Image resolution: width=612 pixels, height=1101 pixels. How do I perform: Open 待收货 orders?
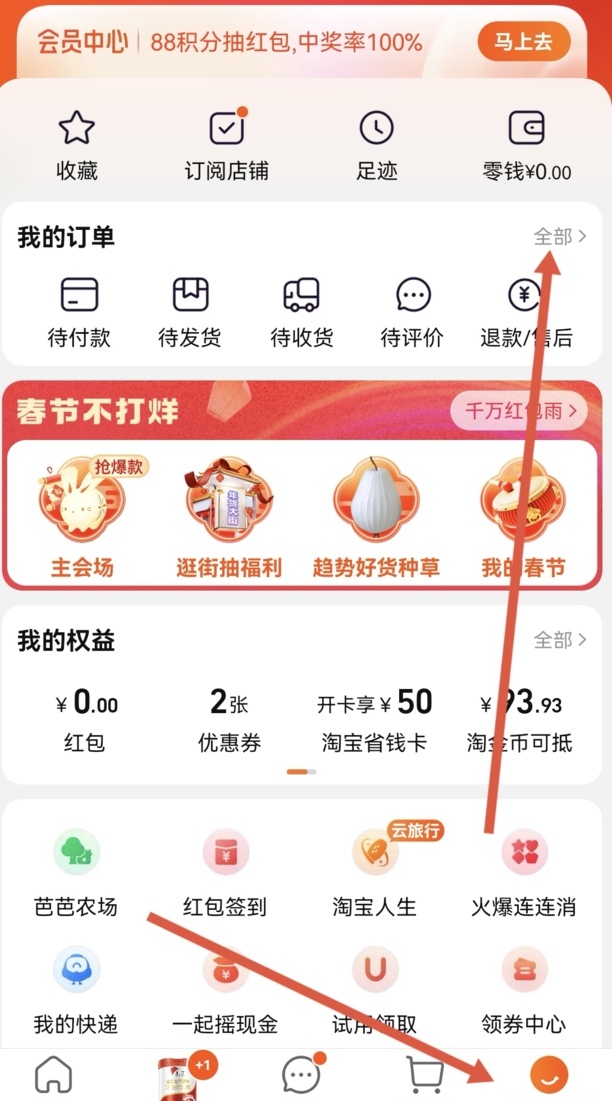point(301,311)
